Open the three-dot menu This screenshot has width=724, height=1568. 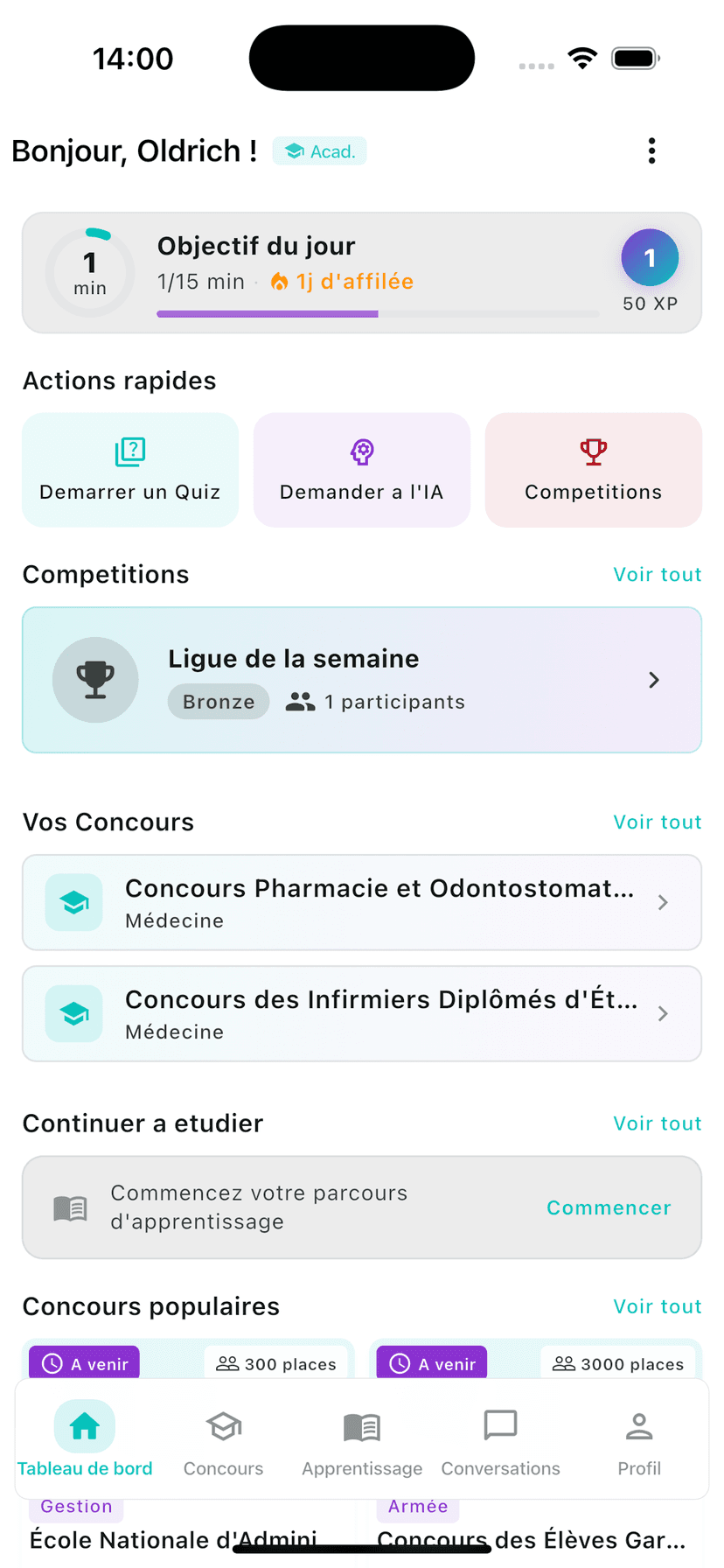click(x=651, y=150)
